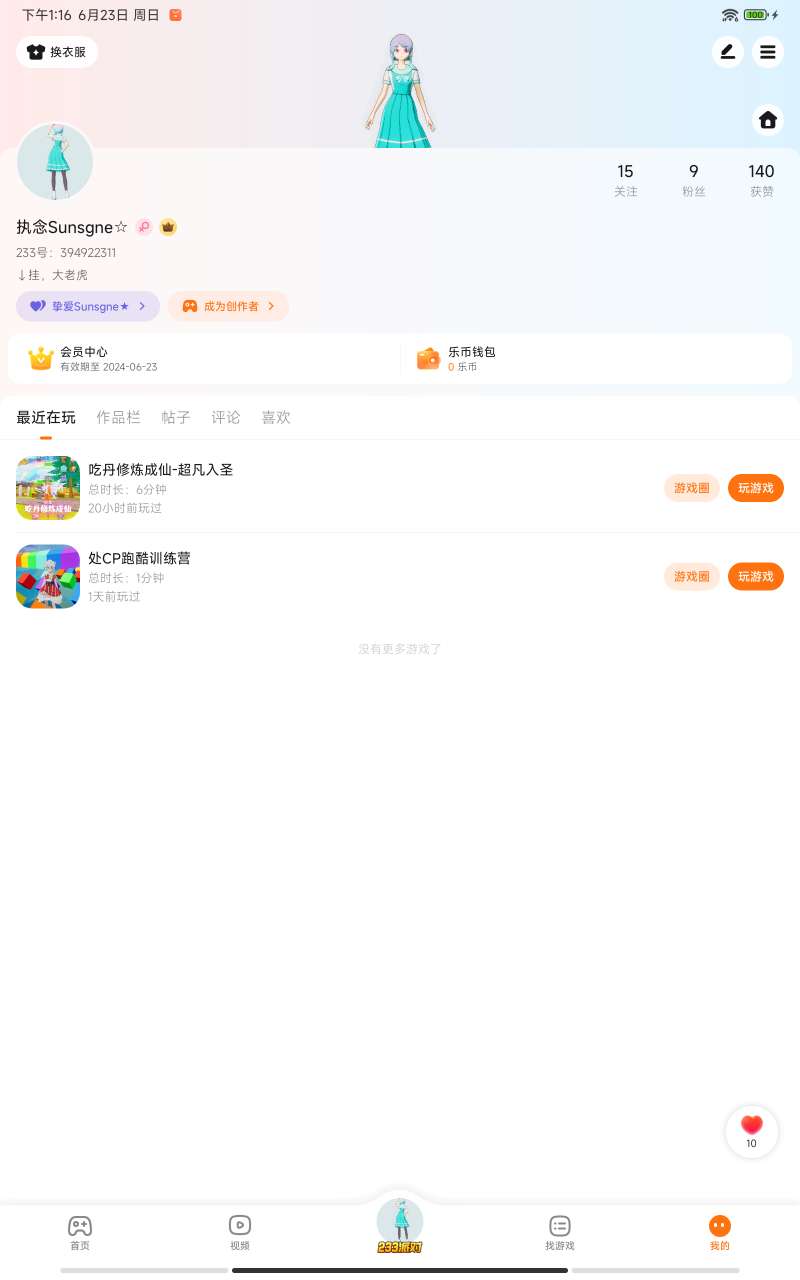Image resolution: width=800 pixels, height=1280 pixels.
Task: Switch to the 喜欢 tab
Action: pyautogui.click(x=276, y=417)
